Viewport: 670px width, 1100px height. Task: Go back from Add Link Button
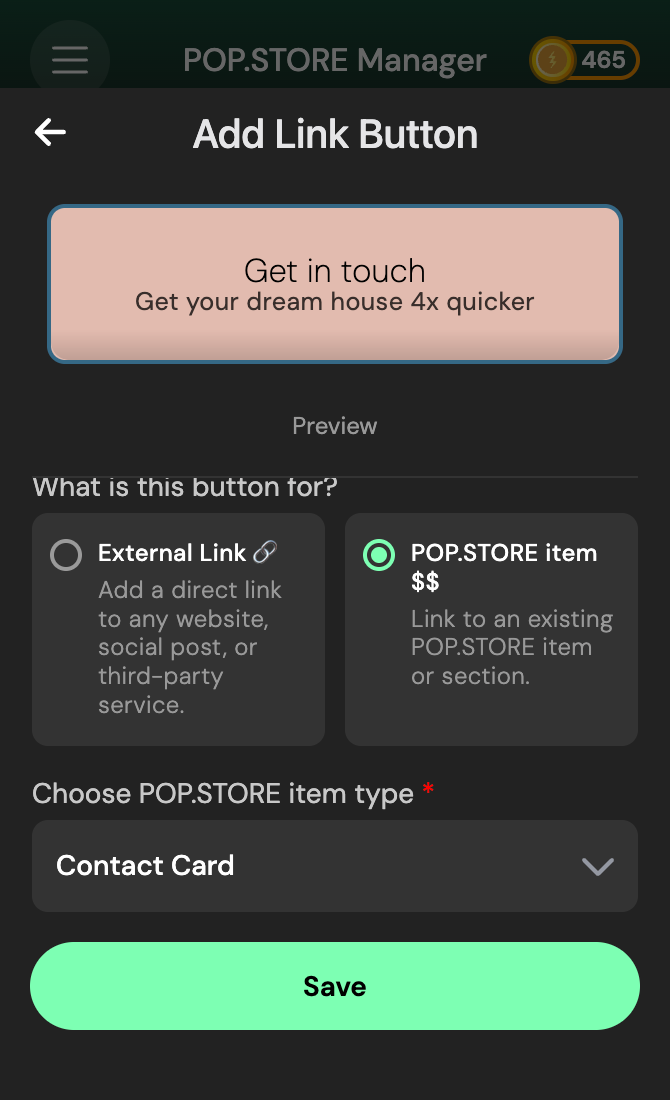pyautogui.click(x=50, y=132)
